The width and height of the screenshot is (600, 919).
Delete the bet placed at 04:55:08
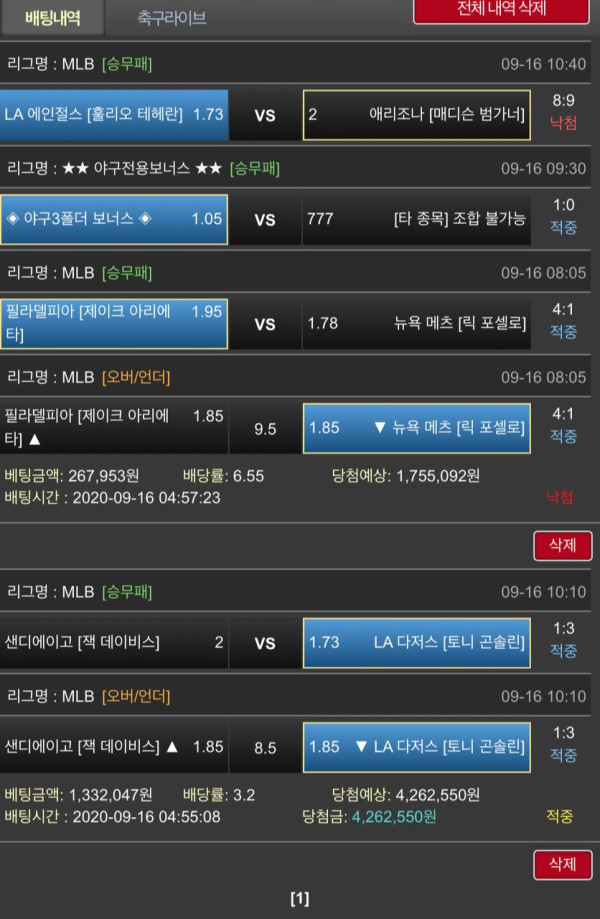coord(563,864)
